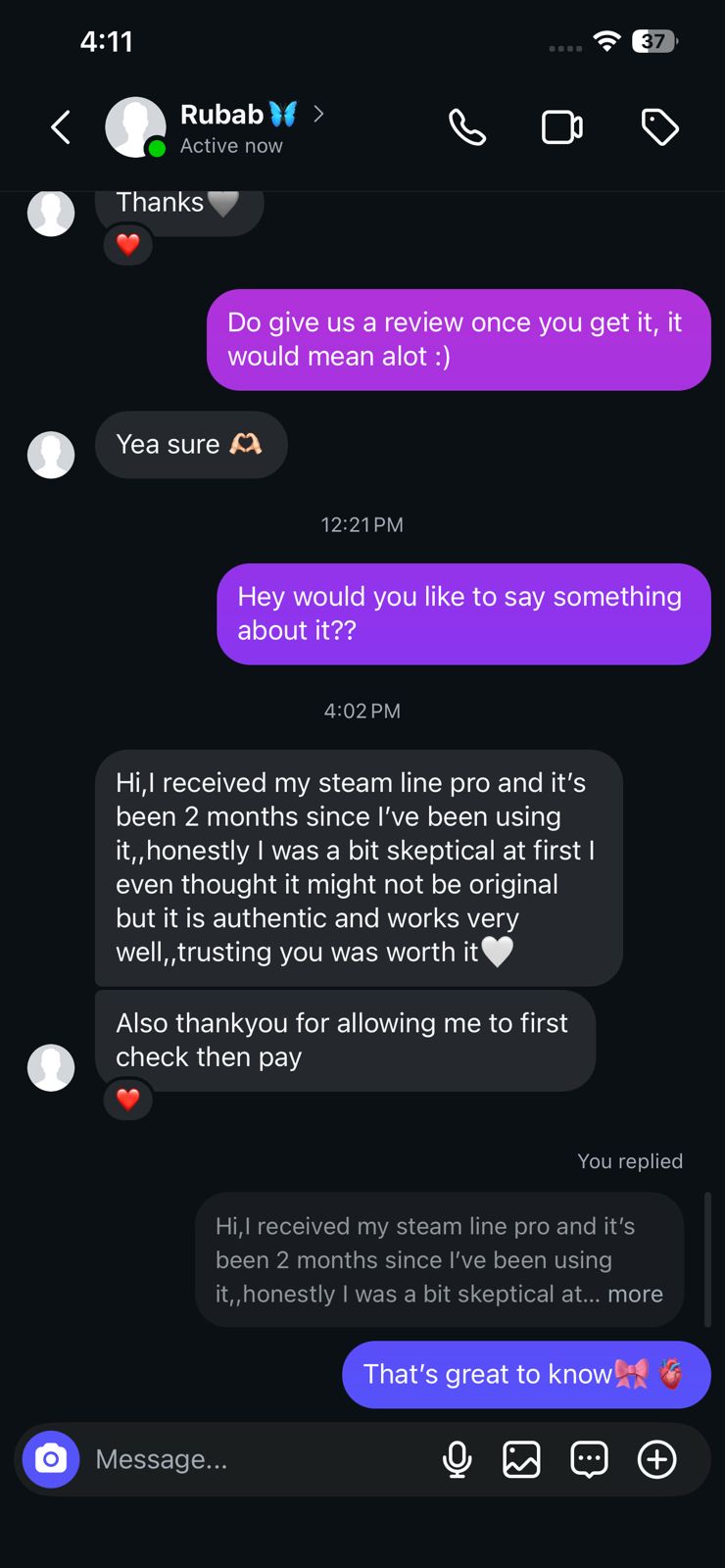Tap heart reaction under 'check then pay' message

pyautogui.click(x=128, y=1099)
